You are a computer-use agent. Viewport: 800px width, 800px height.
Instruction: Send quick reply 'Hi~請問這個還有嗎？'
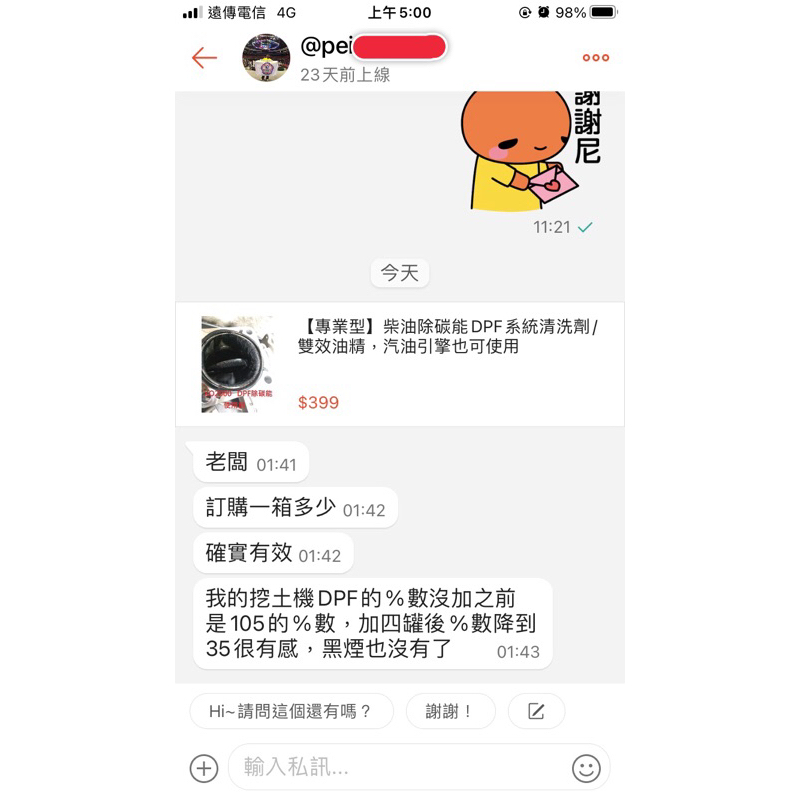pyautogui.click(x=291, y=711)
